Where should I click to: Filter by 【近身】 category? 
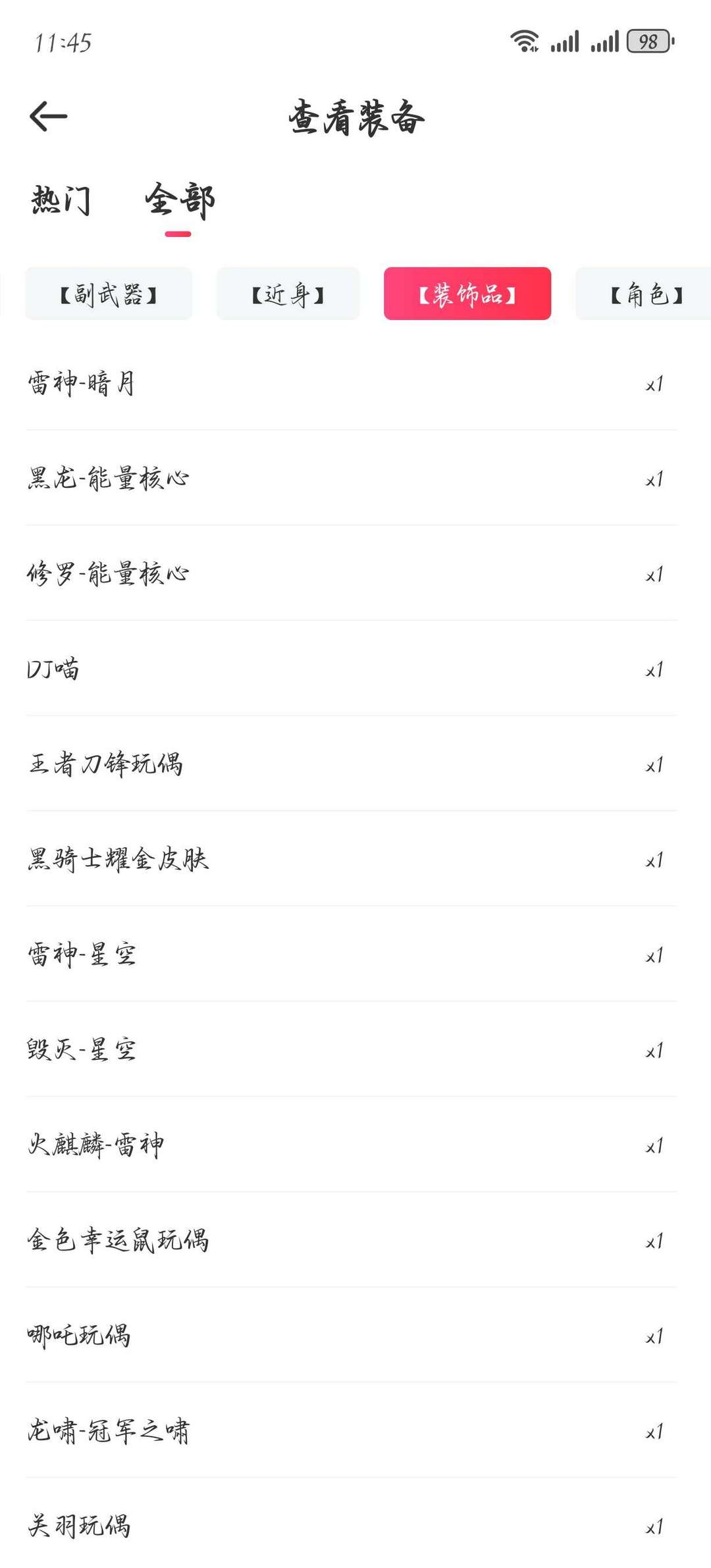pyautogui.click(x=288, y=294)
